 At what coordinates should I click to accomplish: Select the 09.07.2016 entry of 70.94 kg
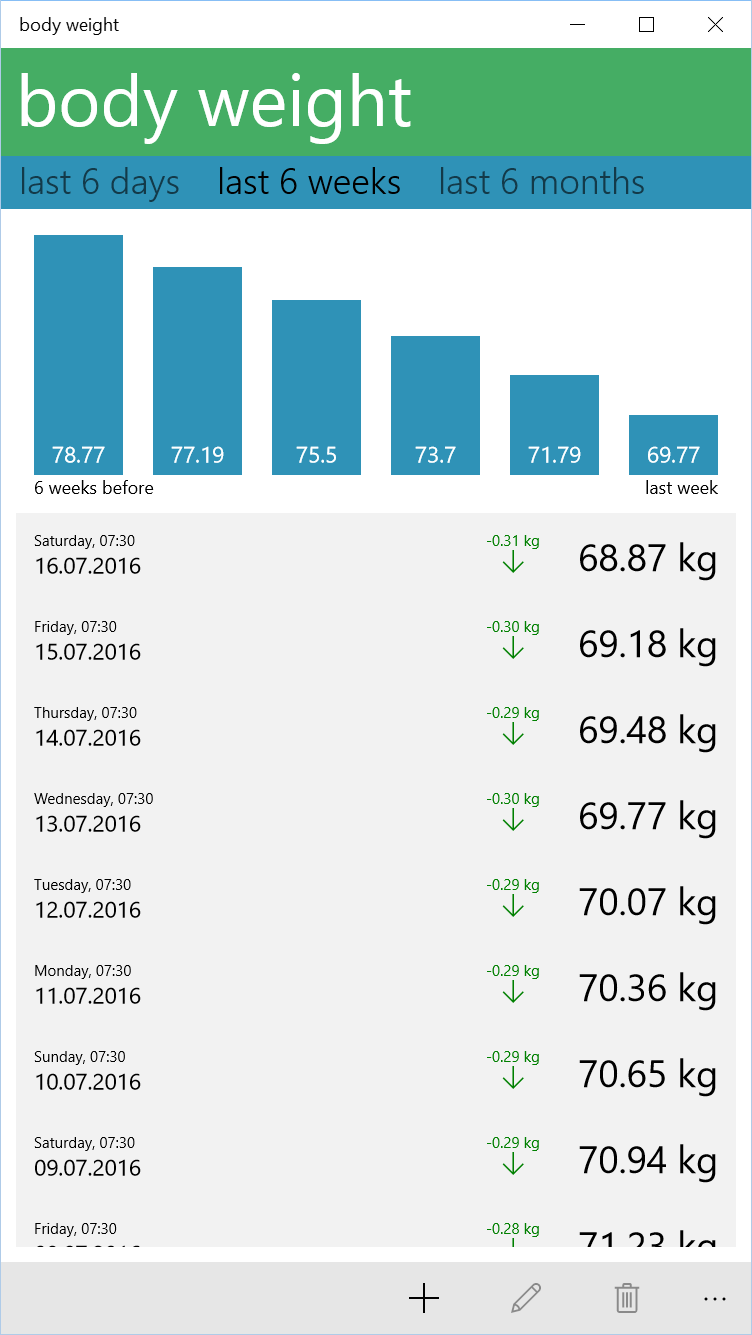(375, 1159)
